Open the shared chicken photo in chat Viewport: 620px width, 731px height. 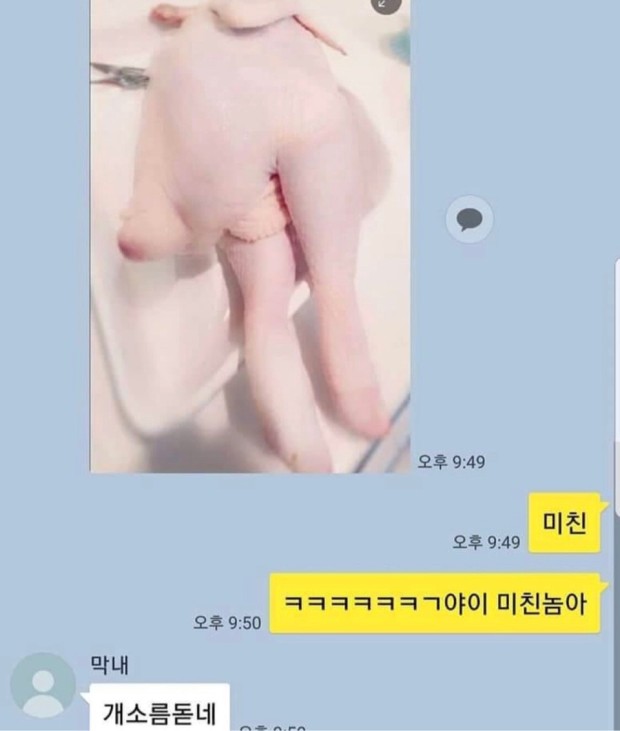(x=250, y=240)
